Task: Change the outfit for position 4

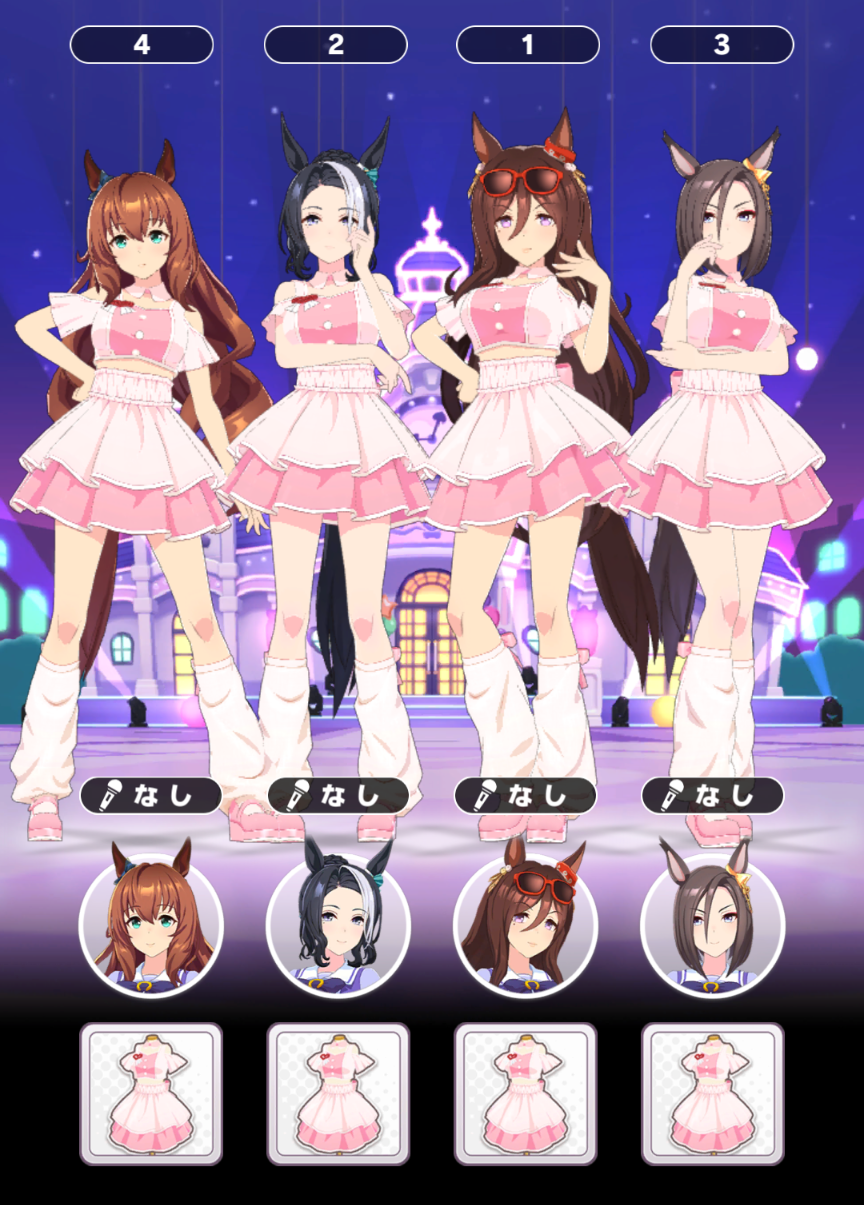Action: point(151,1093)
